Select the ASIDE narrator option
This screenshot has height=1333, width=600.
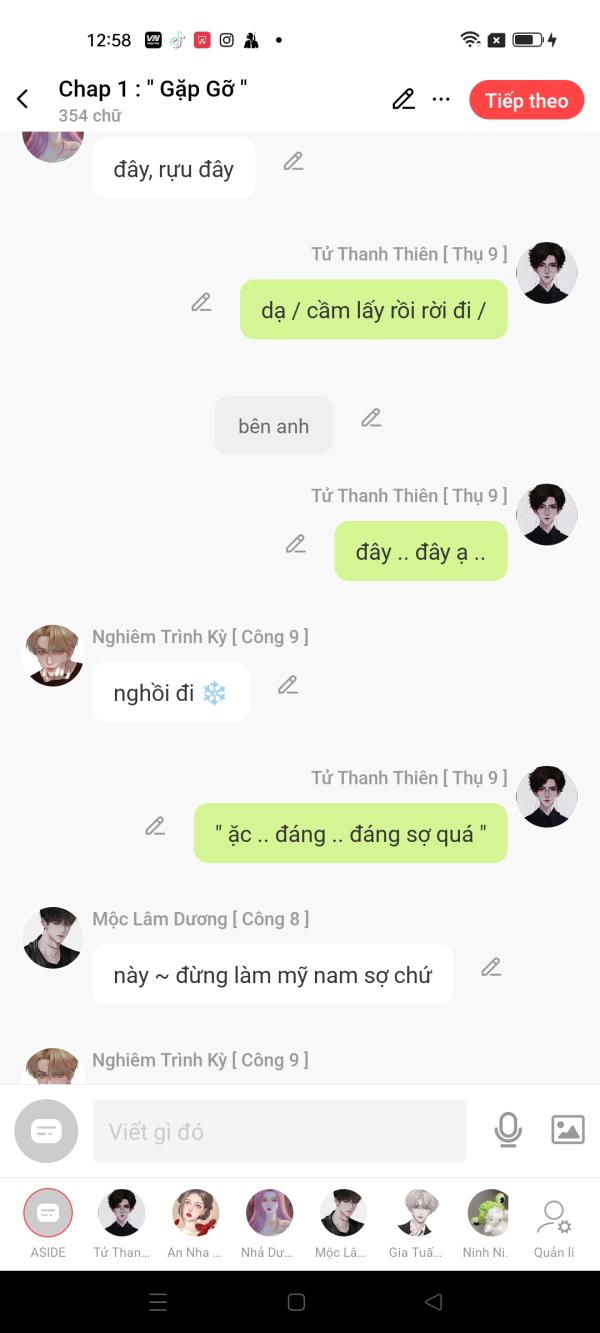tap(47, 1222)
